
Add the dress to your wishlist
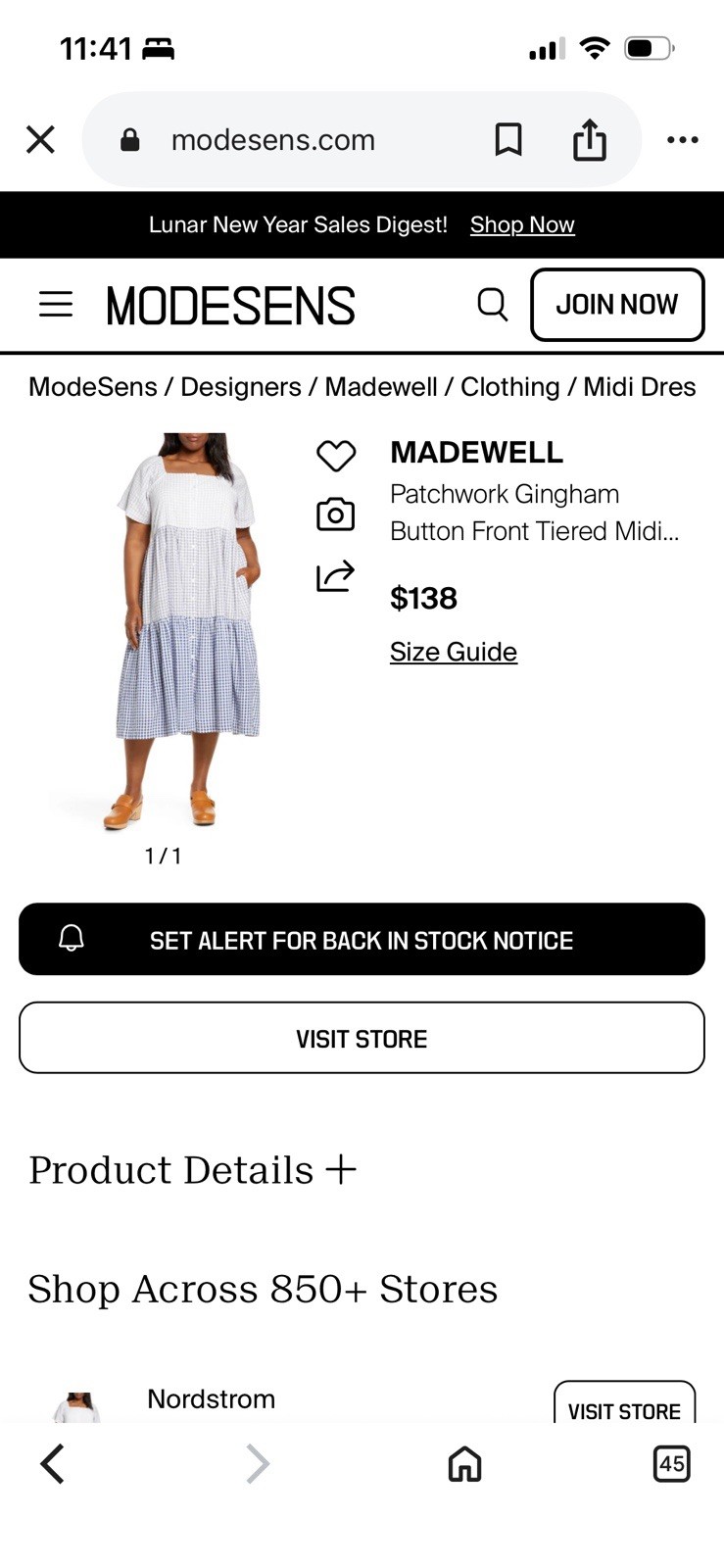336,456
